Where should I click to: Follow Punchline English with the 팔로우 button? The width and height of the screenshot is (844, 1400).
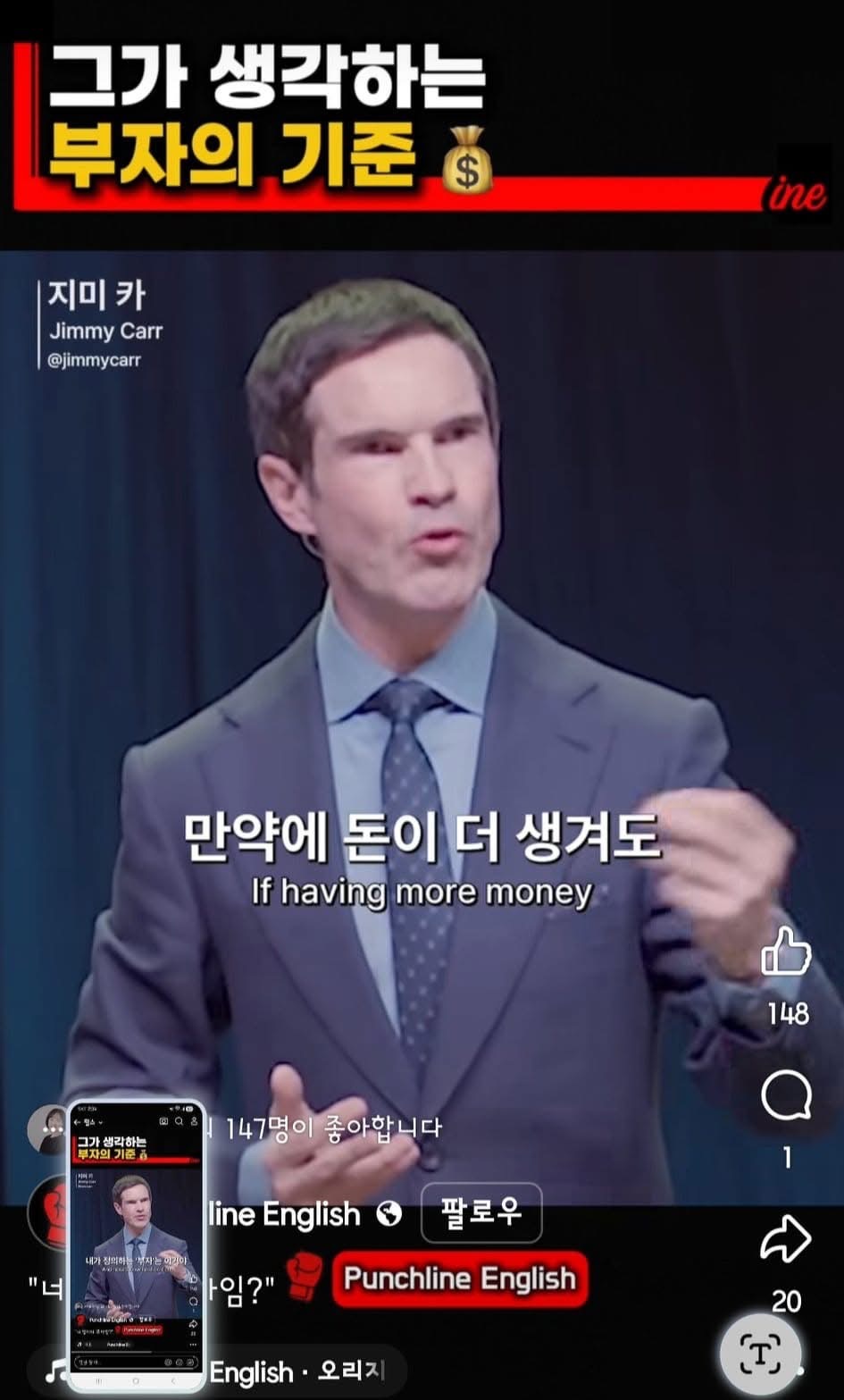coord(481,1213)
